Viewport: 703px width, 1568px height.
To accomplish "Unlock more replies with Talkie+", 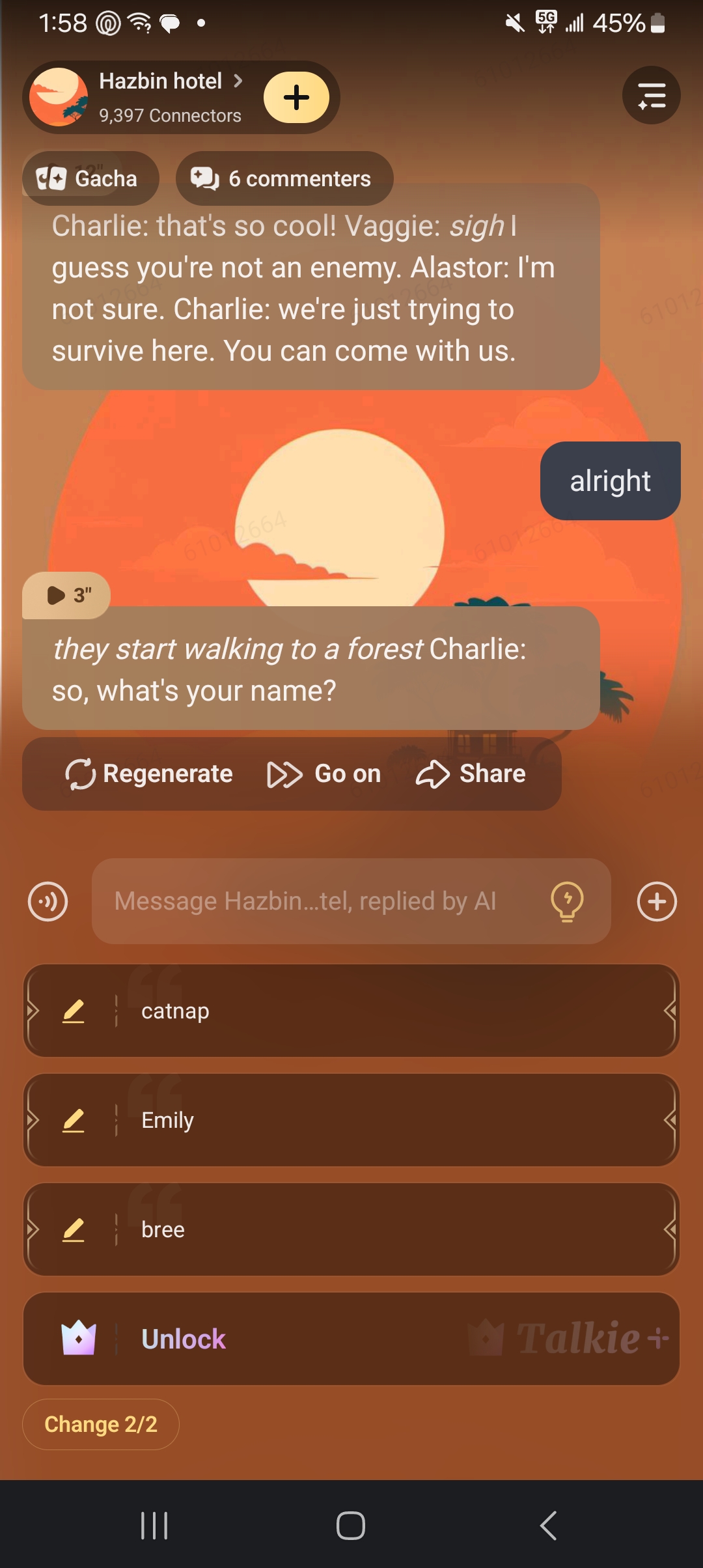I will coord(351,1339).
